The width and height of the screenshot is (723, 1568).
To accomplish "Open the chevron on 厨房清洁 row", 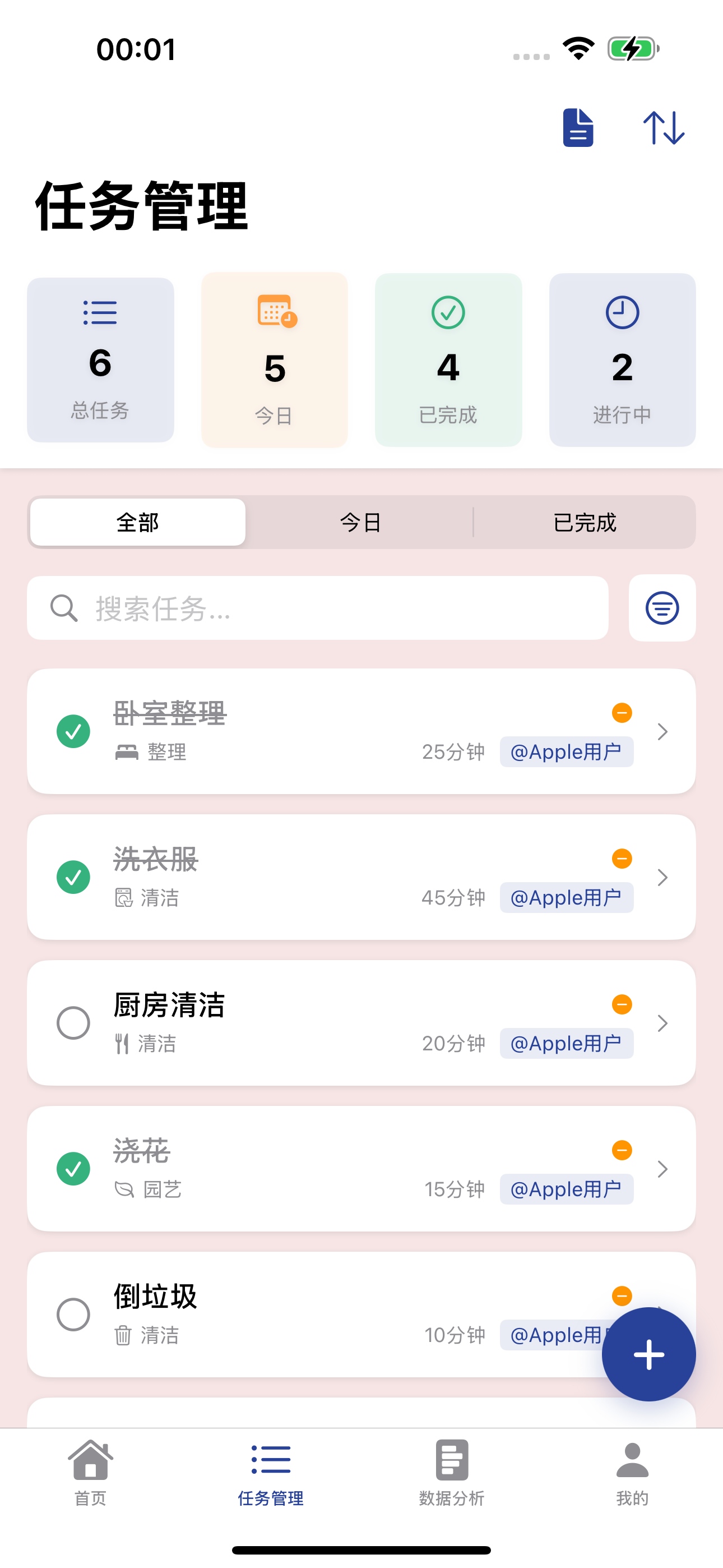I will (662, 1023).
